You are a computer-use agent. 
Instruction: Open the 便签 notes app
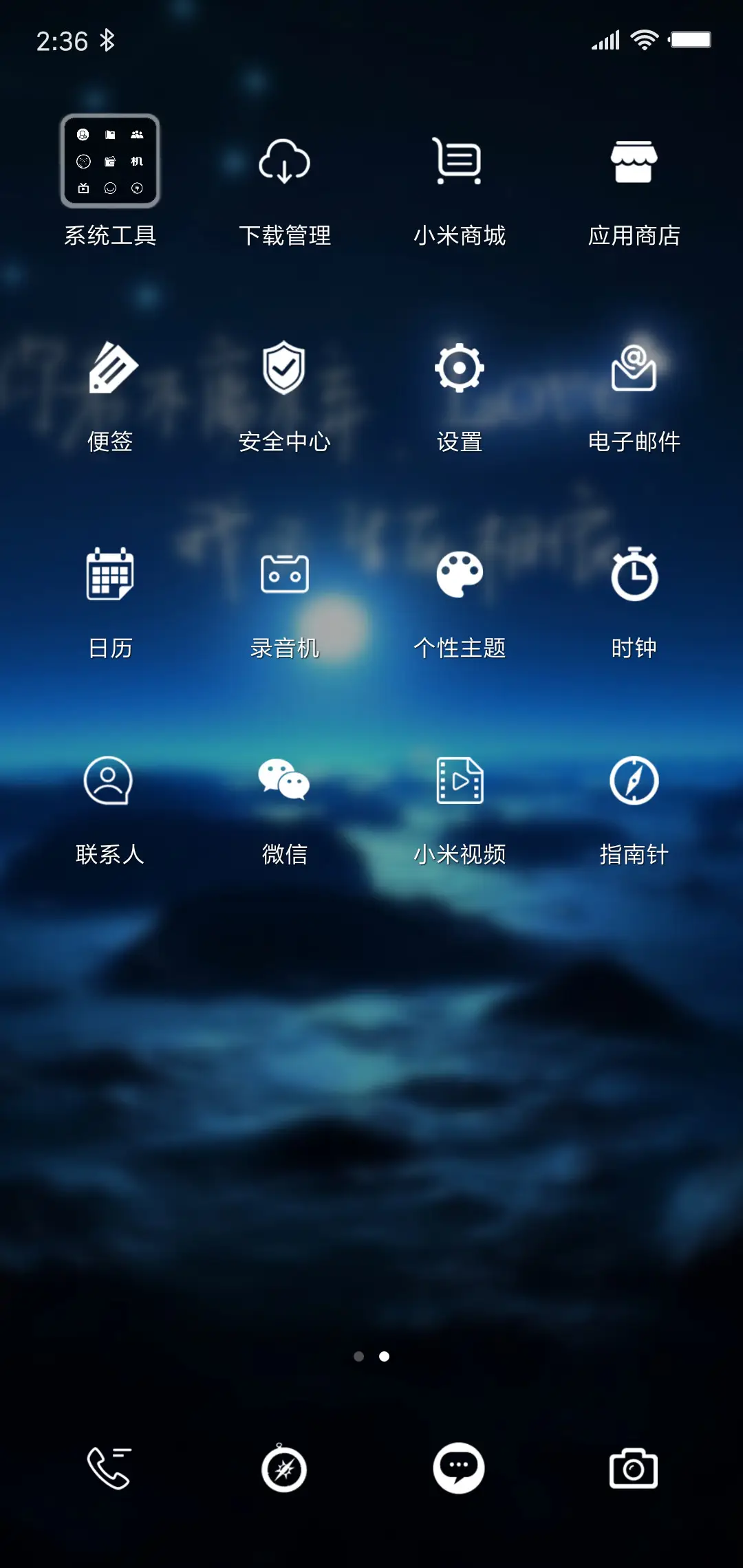[x=110, y=369]
